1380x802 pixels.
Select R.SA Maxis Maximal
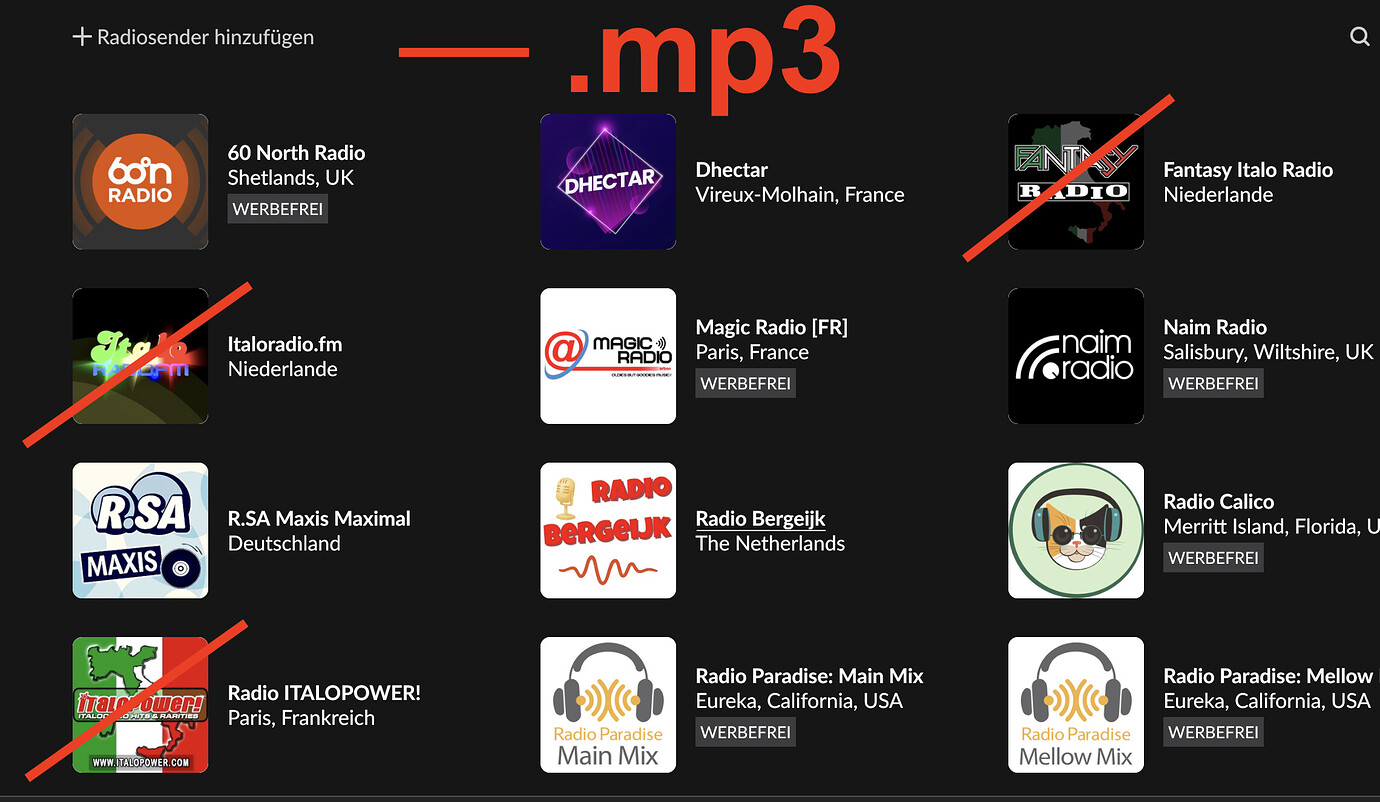(x=319, y=518)
